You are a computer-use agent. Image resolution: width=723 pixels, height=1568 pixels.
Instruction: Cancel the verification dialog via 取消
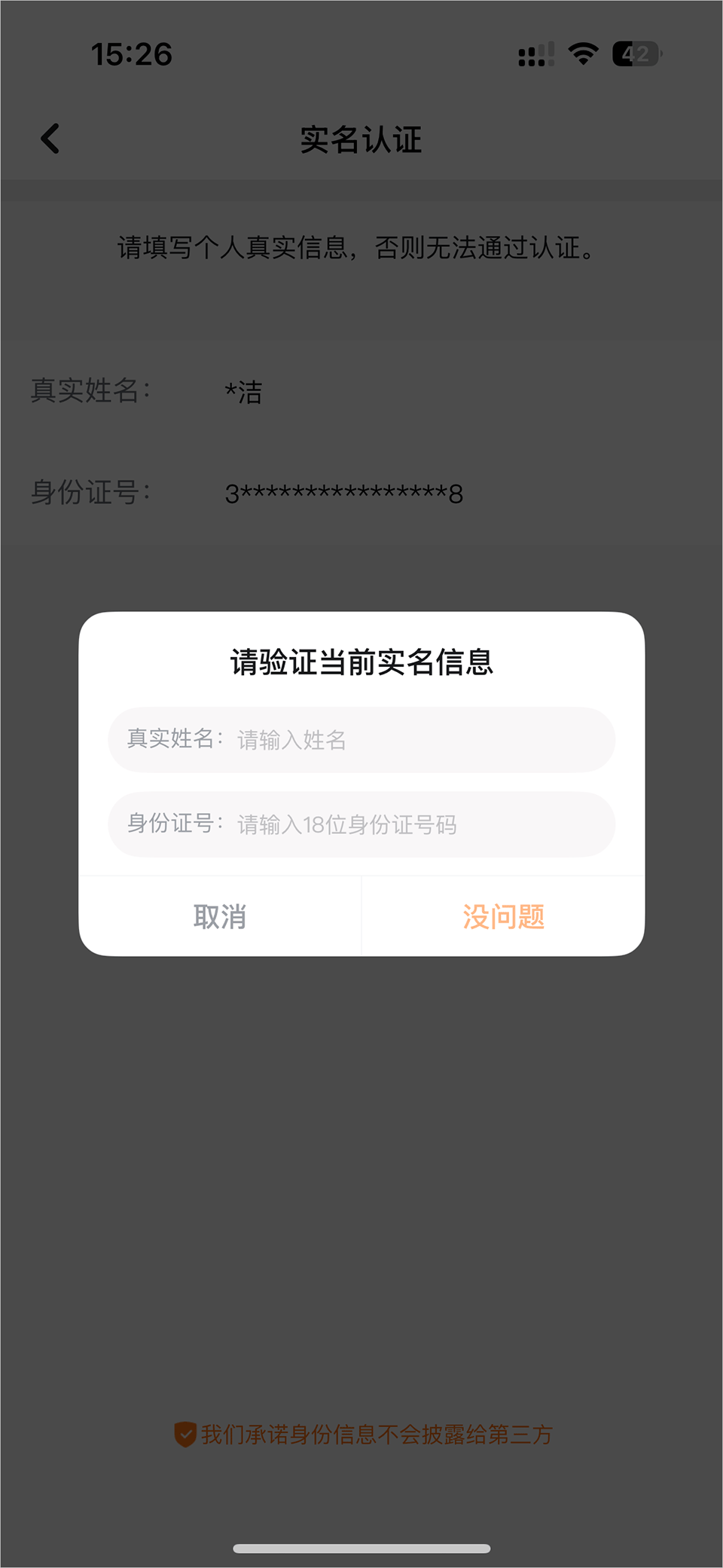click(x=220, y=917)
